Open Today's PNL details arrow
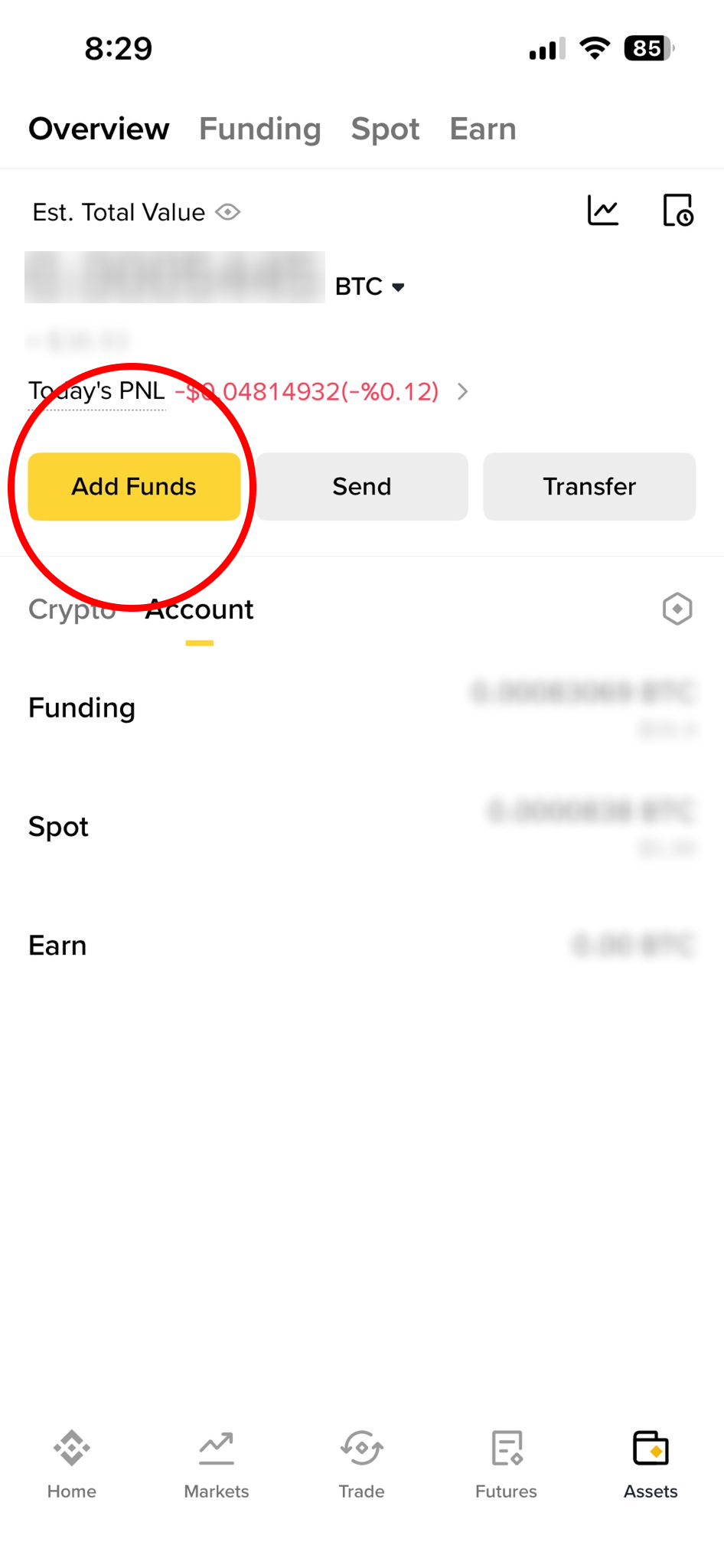The height and width of the screenshot is (1568, 724). coord(462,392)
